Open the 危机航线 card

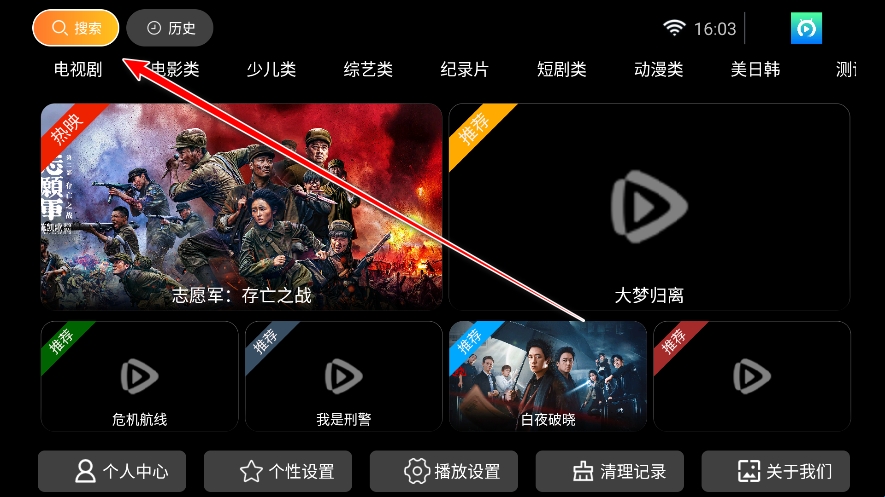[x=140, y=376]
